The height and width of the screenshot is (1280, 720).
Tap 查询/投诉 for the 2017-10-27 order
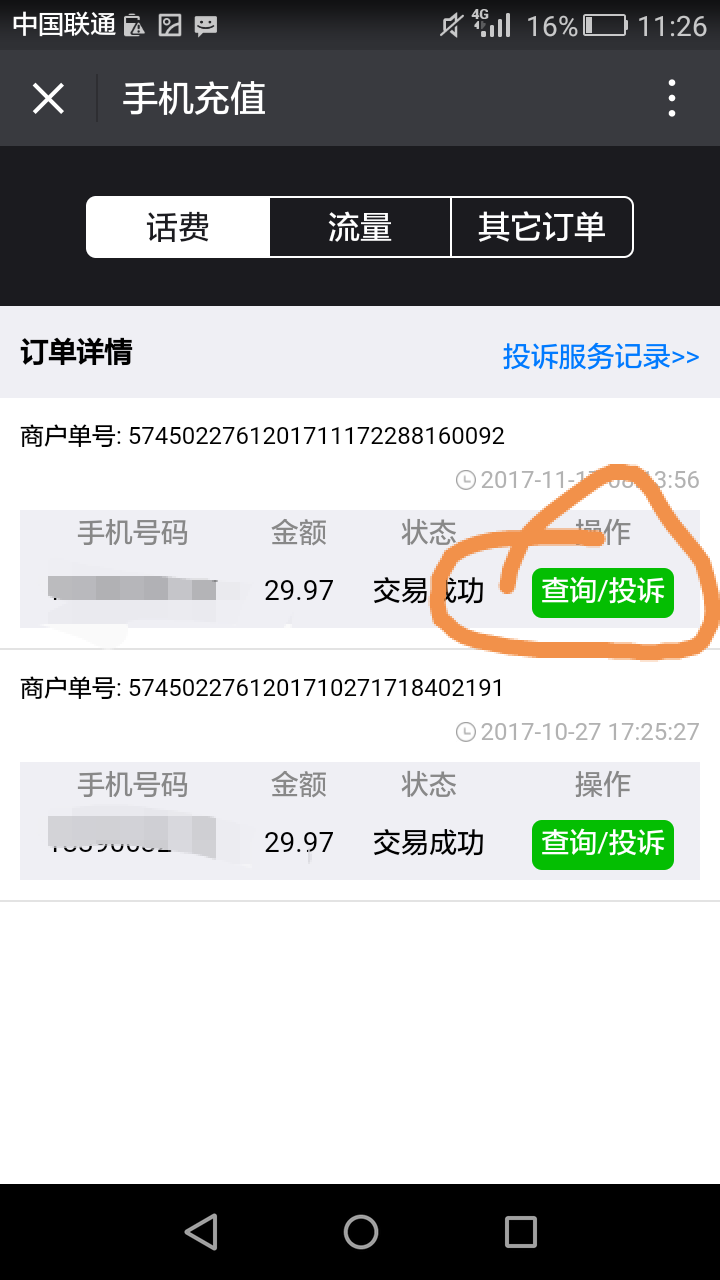click(602, 844)
